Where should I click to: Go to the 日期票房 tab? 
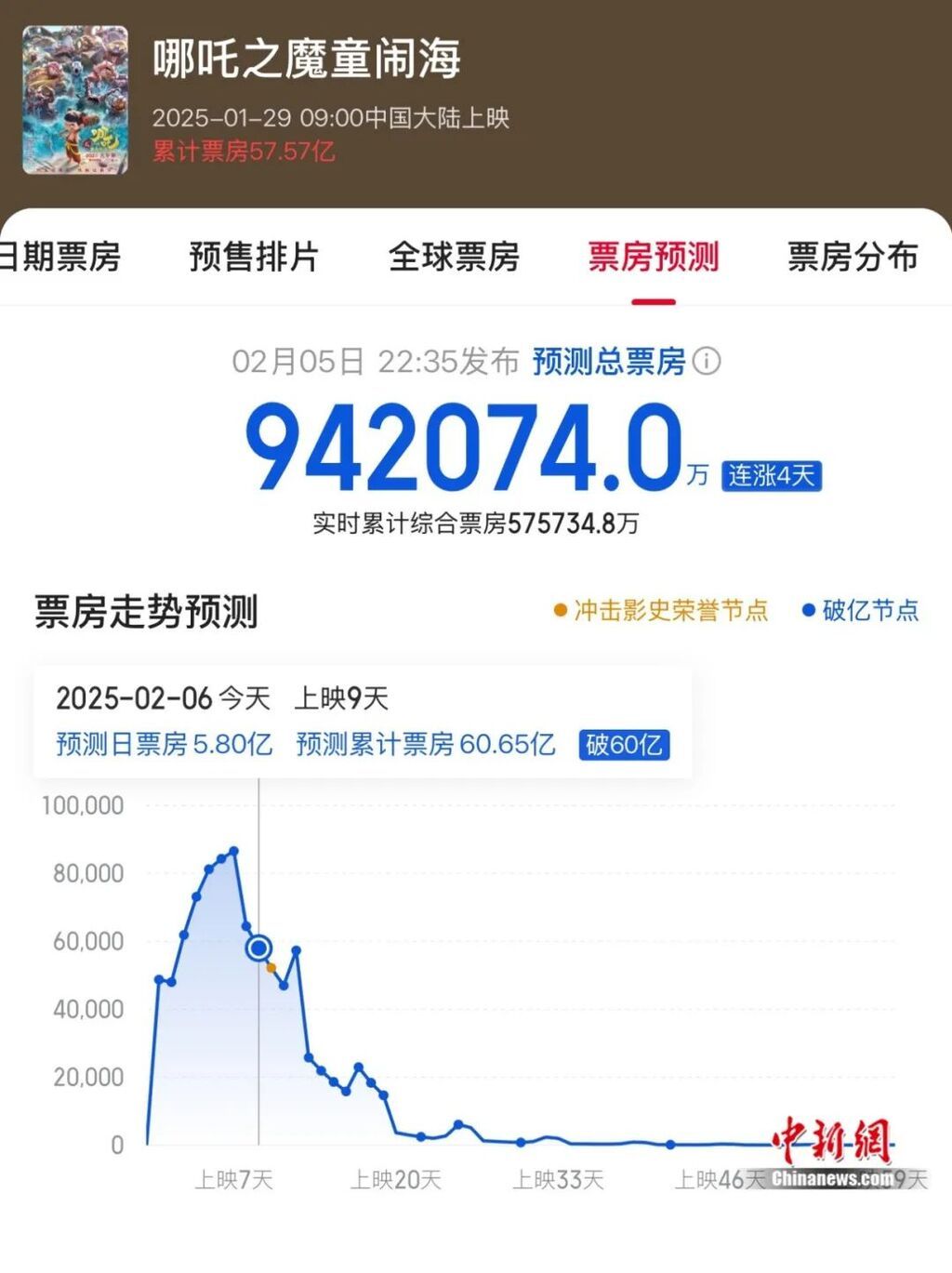(60, 257)
